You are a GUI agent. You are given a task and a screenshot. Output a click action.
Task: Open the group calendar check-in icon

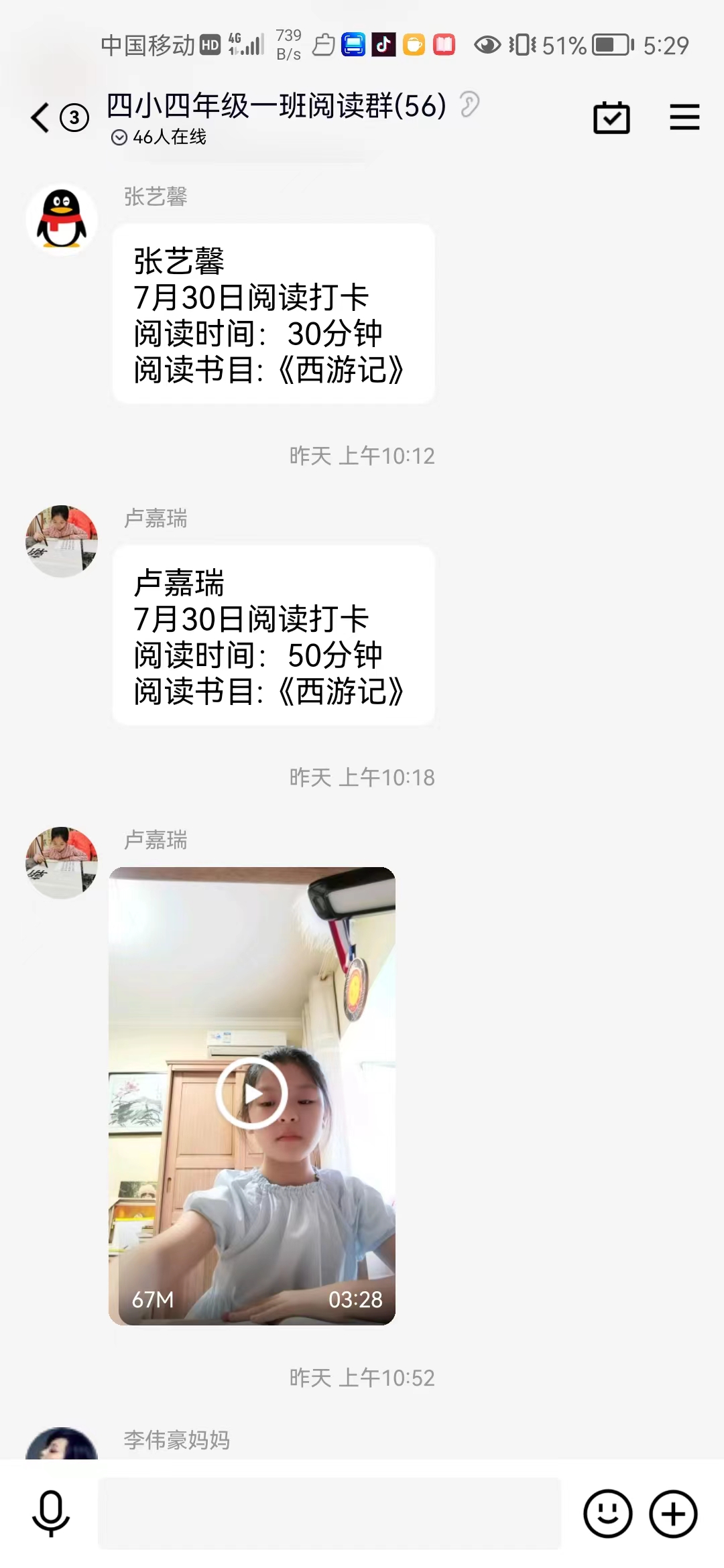611,118
